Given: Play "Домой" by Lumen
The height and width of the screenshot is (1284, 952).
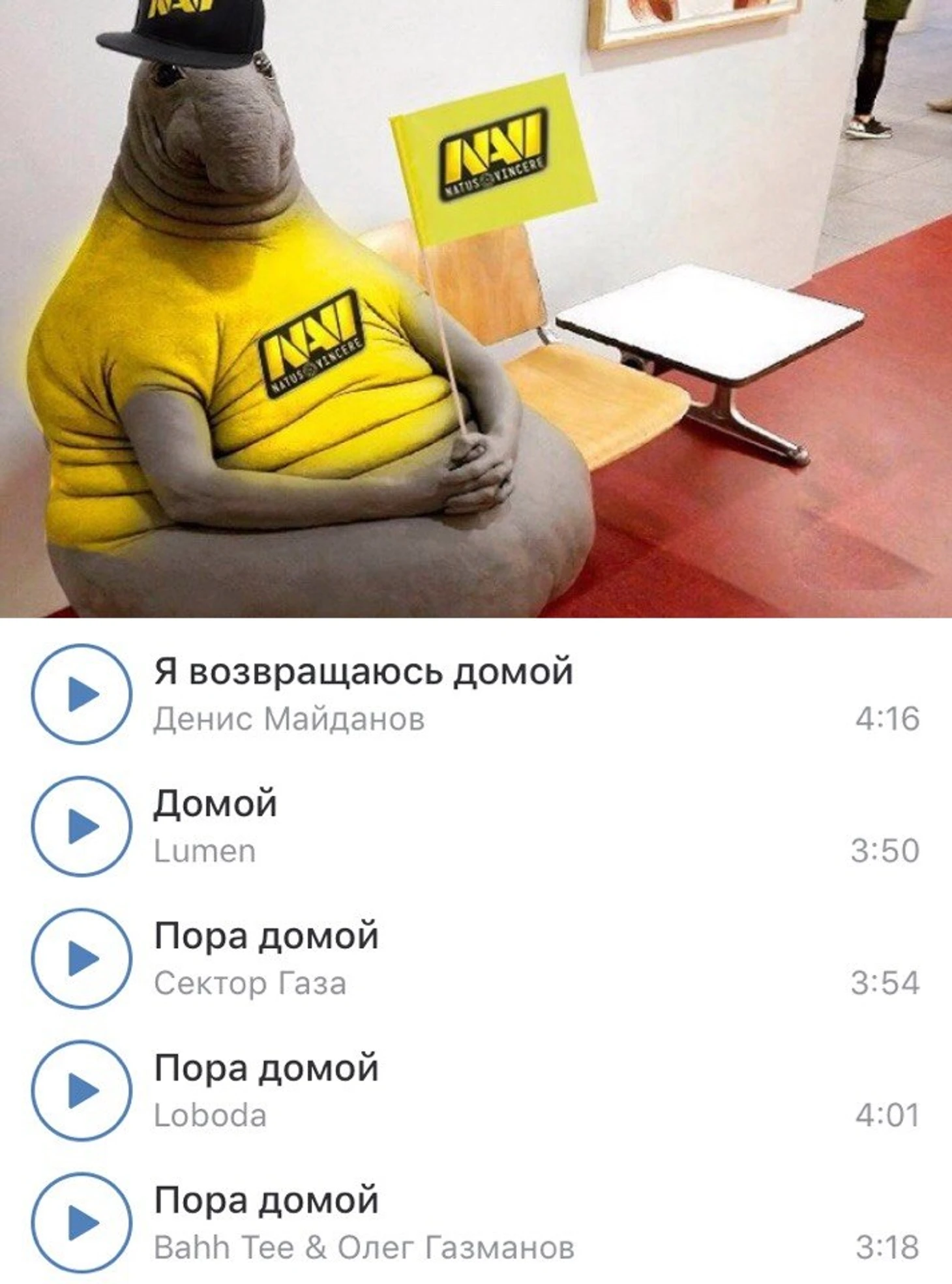Looking at the screenshot, I should (82, 826).
